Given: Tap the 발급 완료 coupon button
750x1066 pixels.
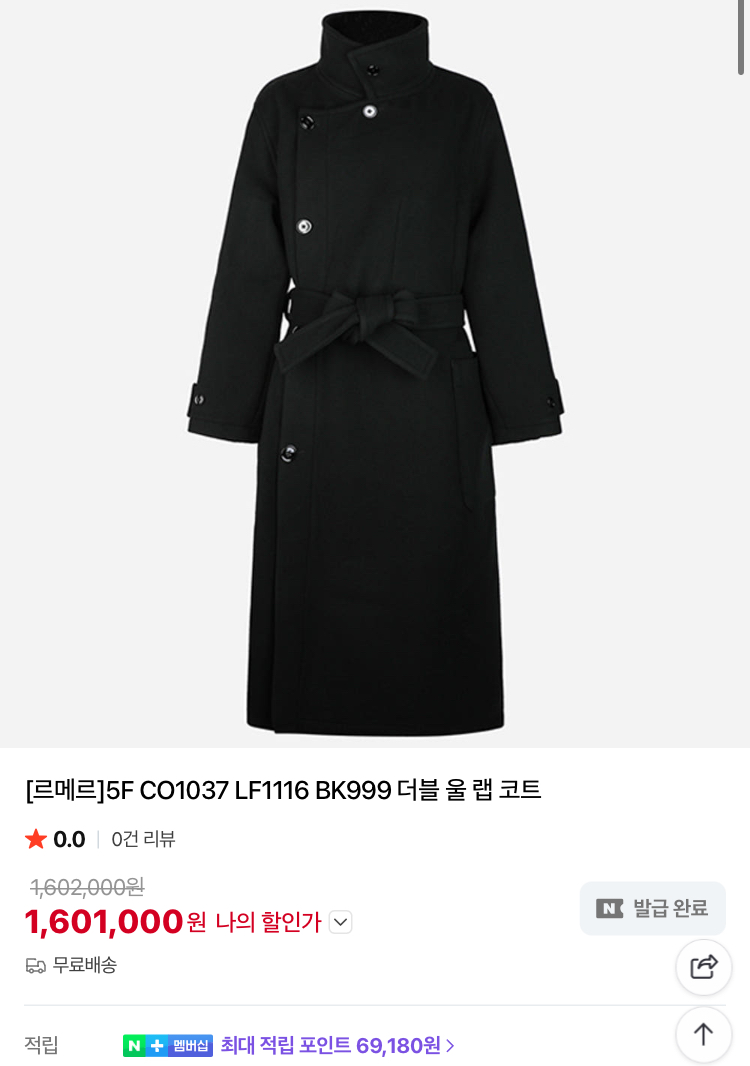Looking at the screenshot, I should tap(653, 908).
